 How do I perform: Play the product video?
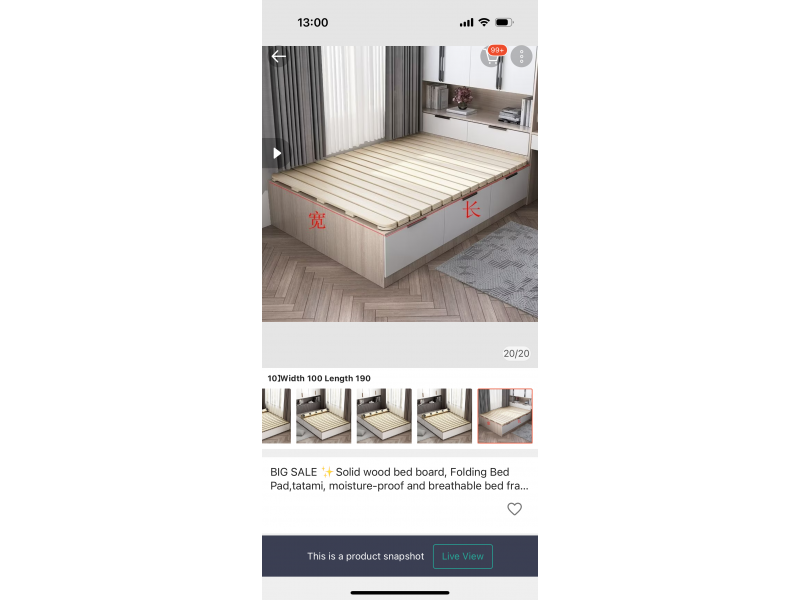click(276, 153)
